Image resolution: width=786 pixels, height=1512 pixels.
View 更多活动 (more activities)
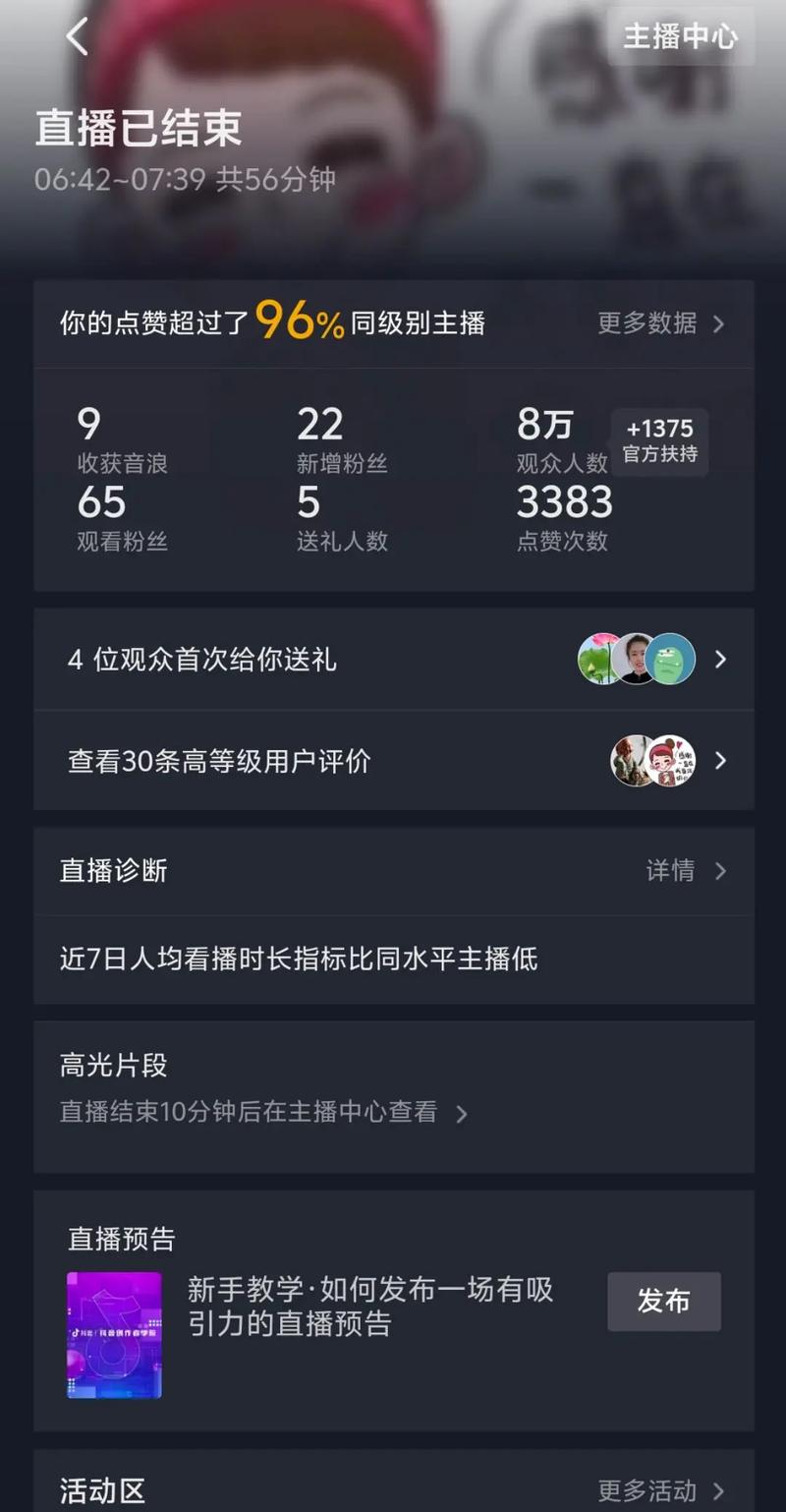pos(660,1490)
